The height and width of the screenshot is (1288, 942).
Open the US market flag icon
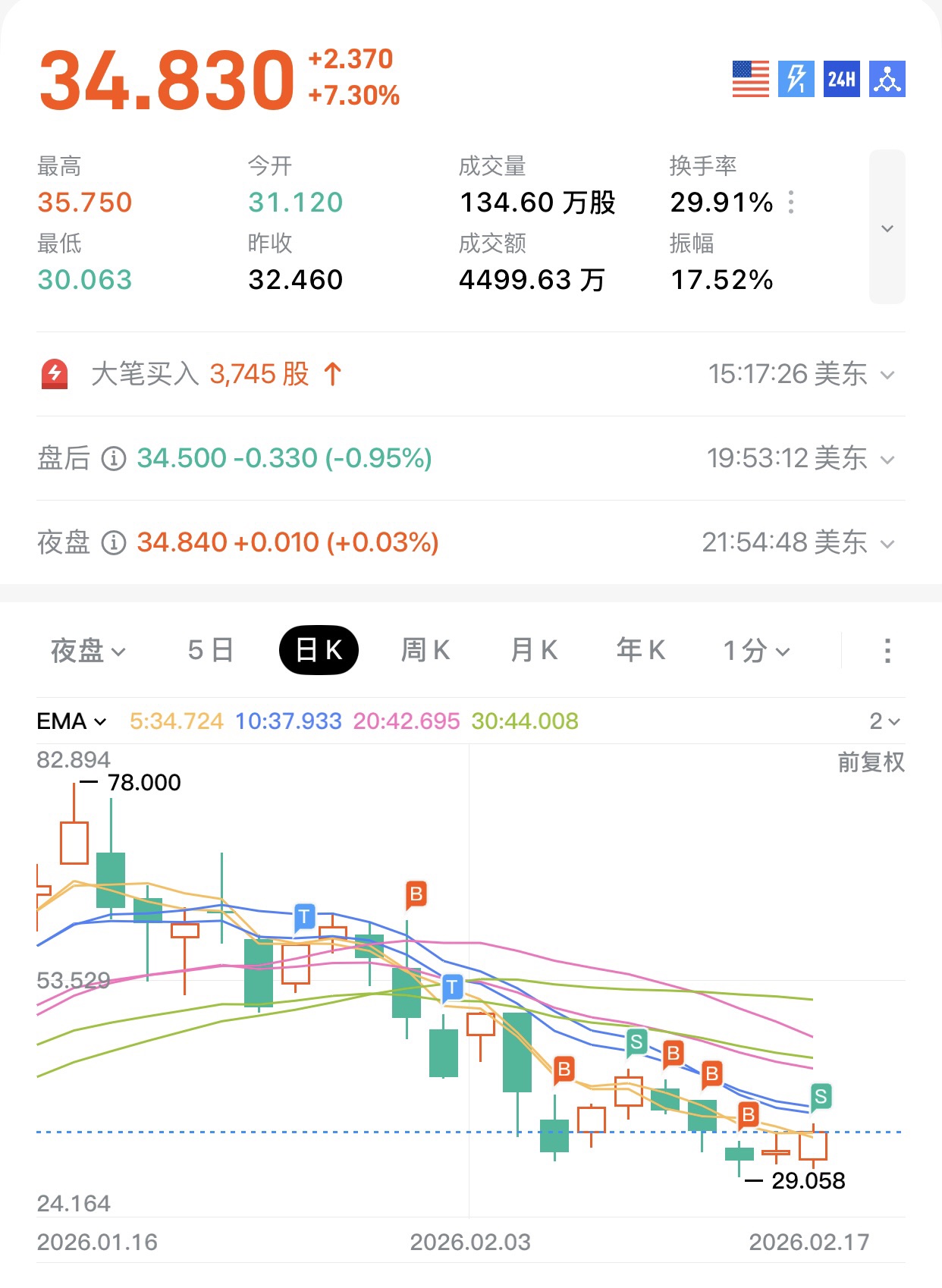point(750,79)
